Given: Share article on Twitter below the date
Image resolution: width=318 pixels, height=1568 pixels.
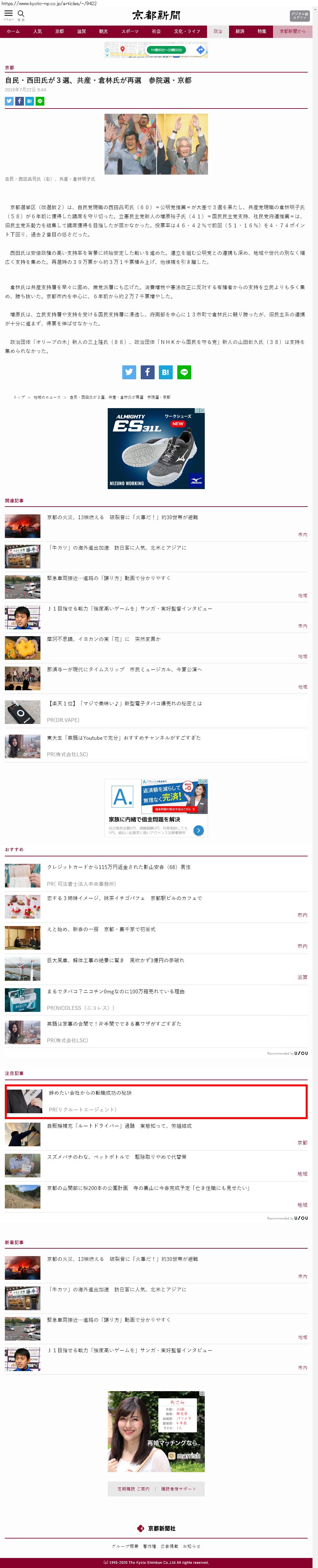Looking at the screenshot, I should [9, 101].
